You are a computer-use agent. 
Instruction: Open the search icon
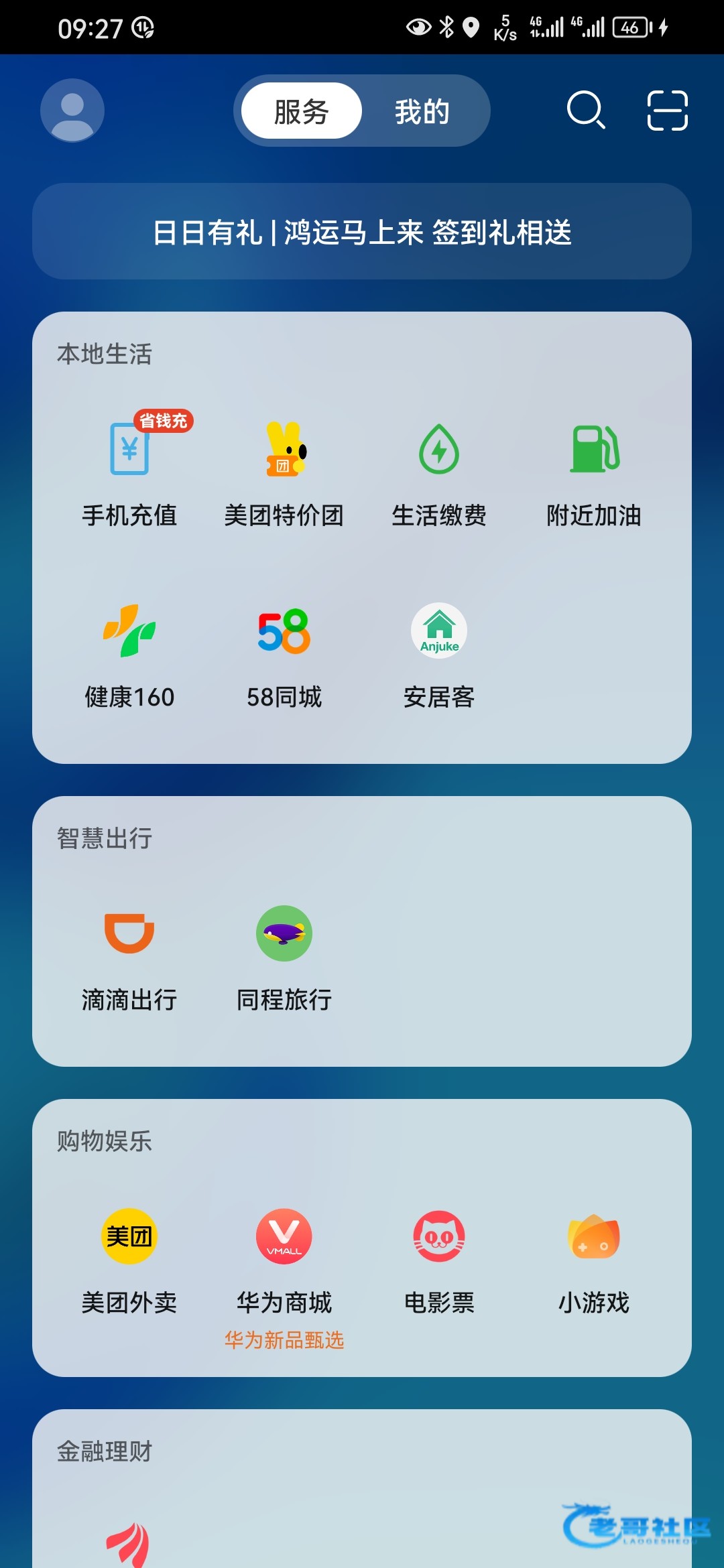(x=586, y=110)
